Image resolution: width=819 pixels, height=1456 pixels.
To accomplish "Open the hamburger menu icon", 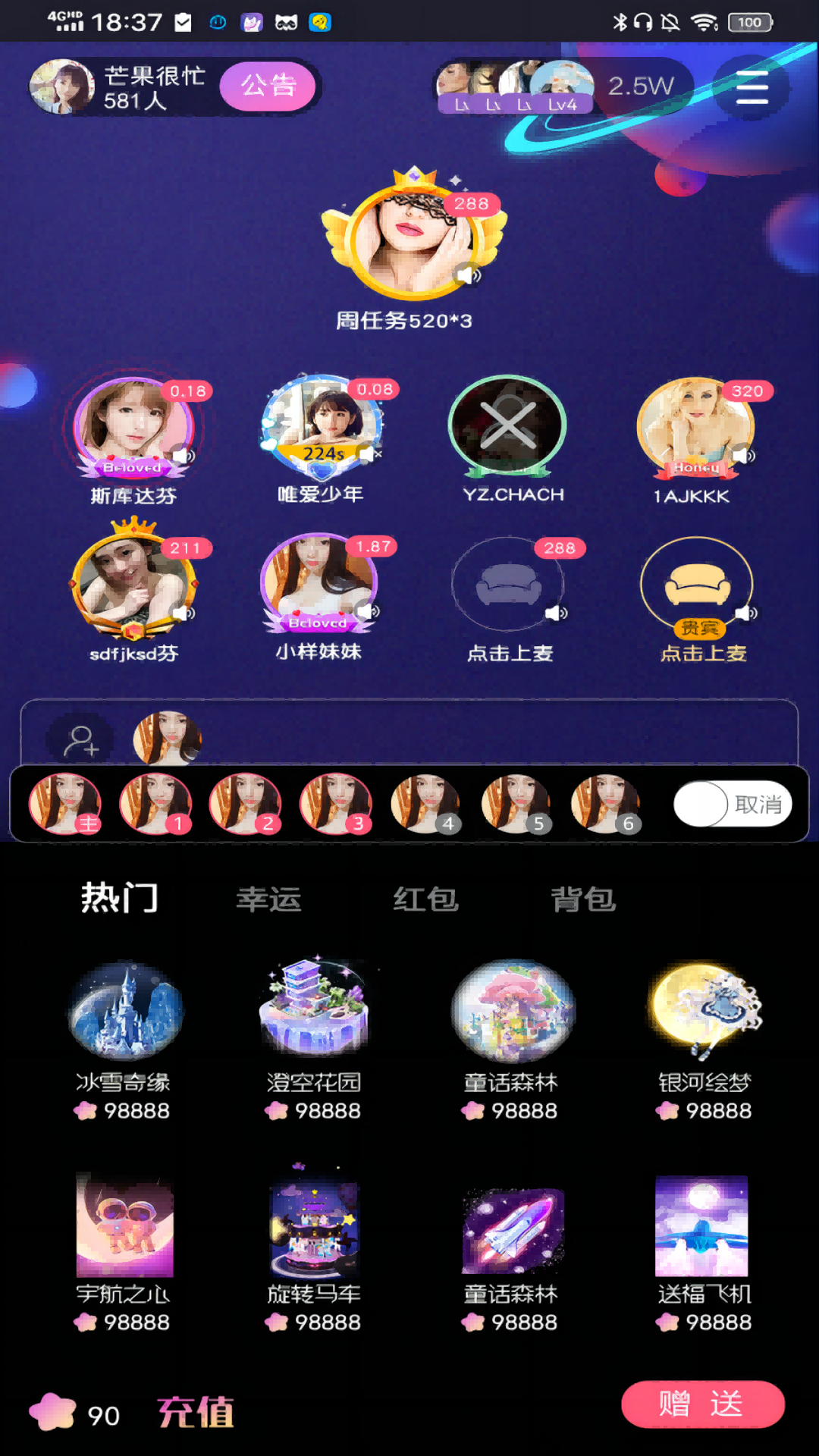I will point(752,88).
